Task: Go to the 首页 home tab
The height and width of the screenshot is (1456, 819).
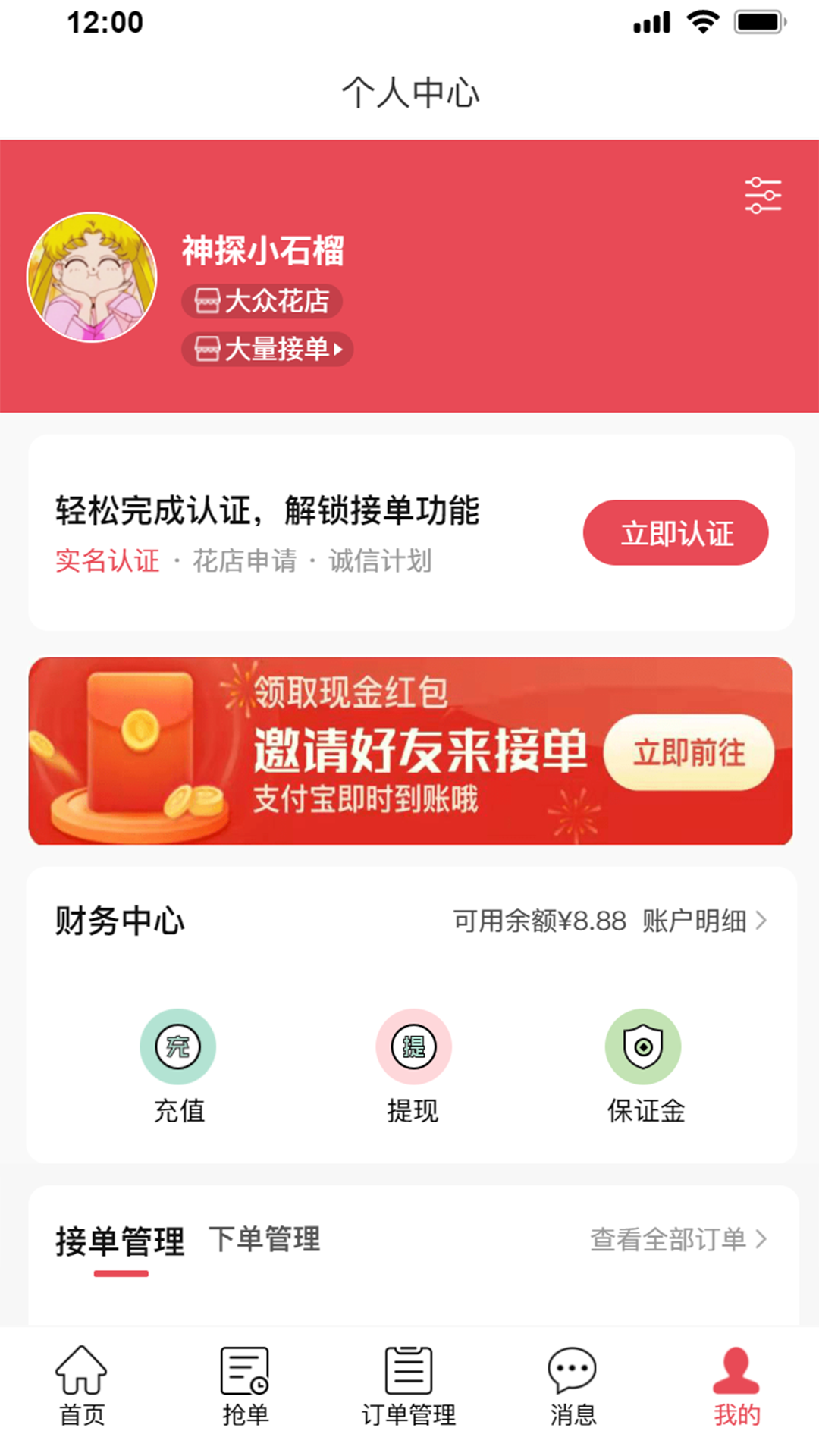Action: (x=82, y=1386)
